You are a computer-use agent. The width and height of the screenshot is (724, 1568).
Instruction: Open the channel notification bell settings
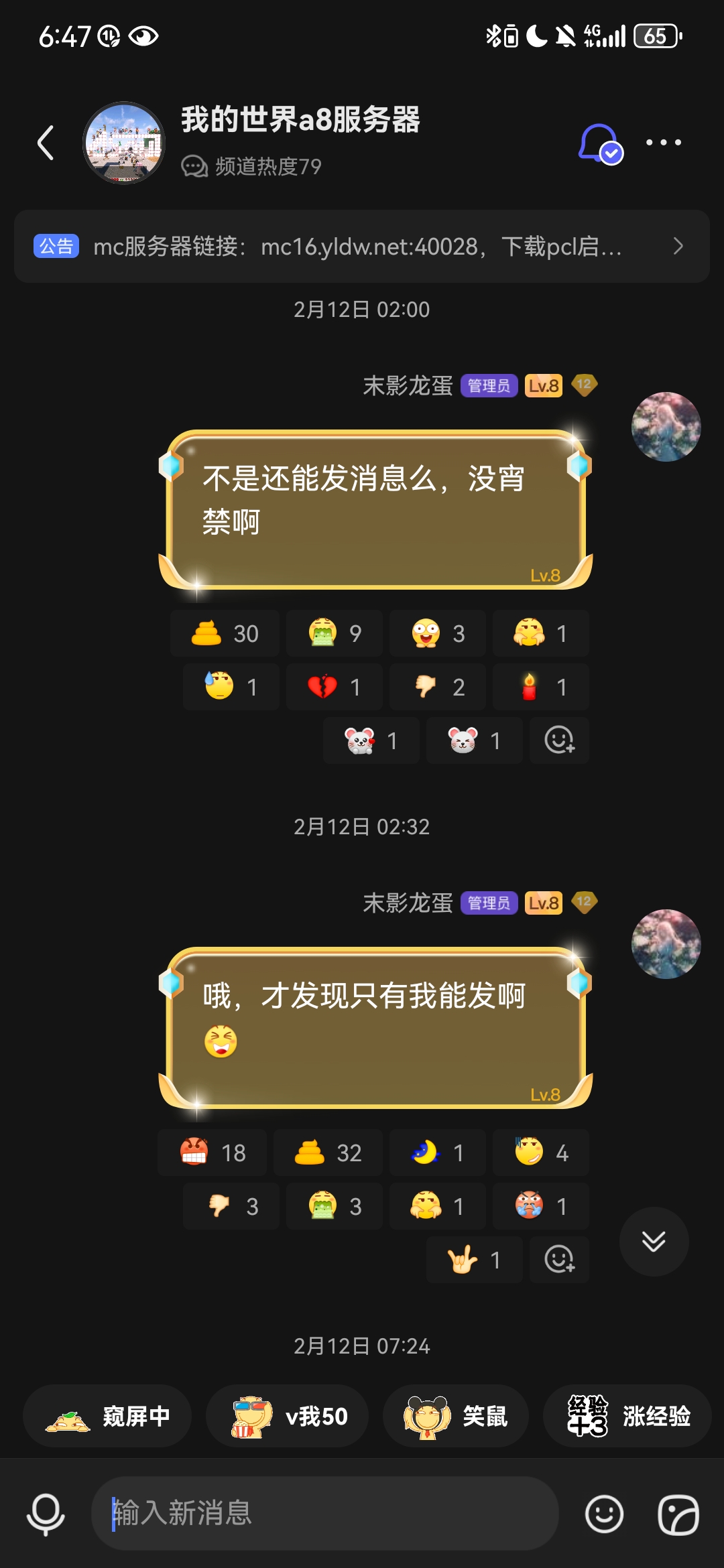tap(600, 143)
